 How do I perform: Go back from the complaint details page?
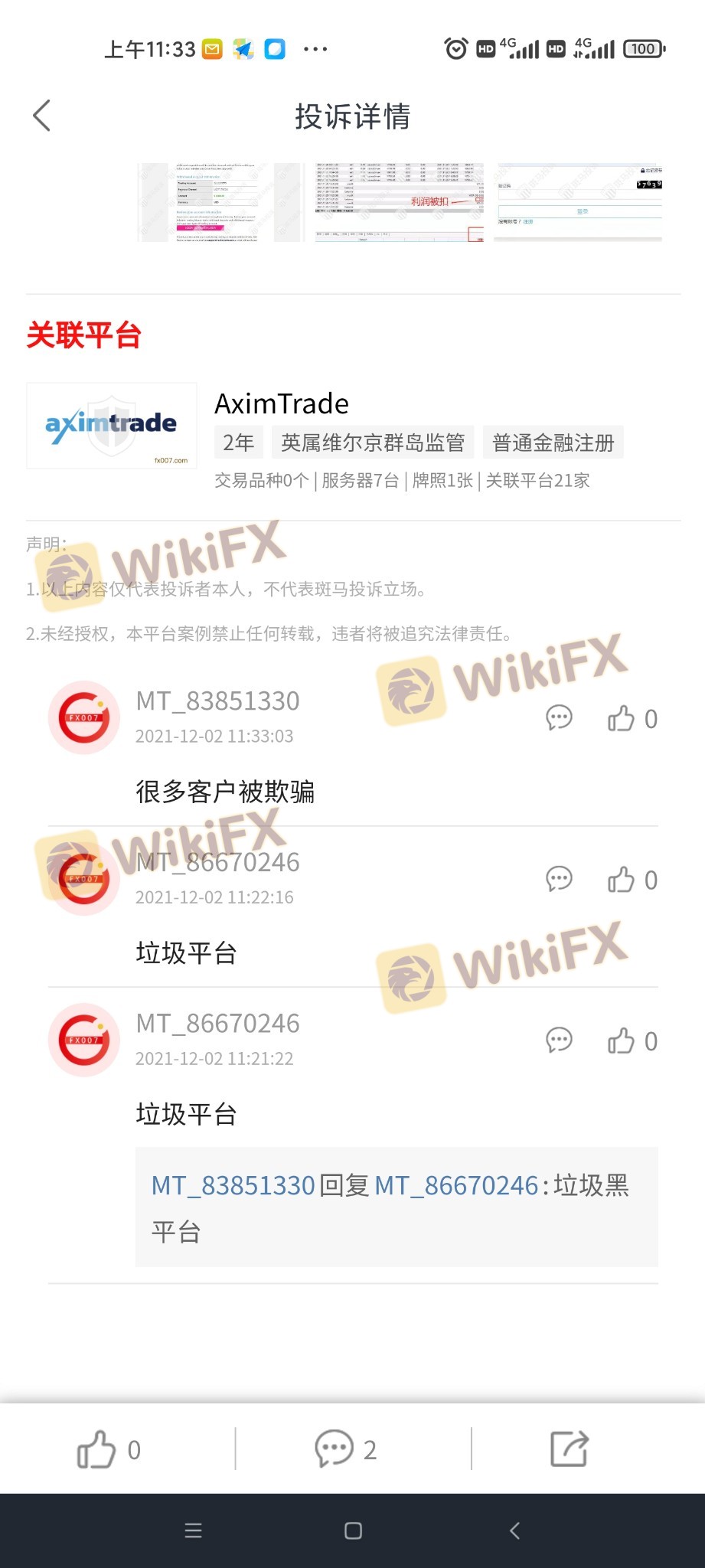pos(42,116)
